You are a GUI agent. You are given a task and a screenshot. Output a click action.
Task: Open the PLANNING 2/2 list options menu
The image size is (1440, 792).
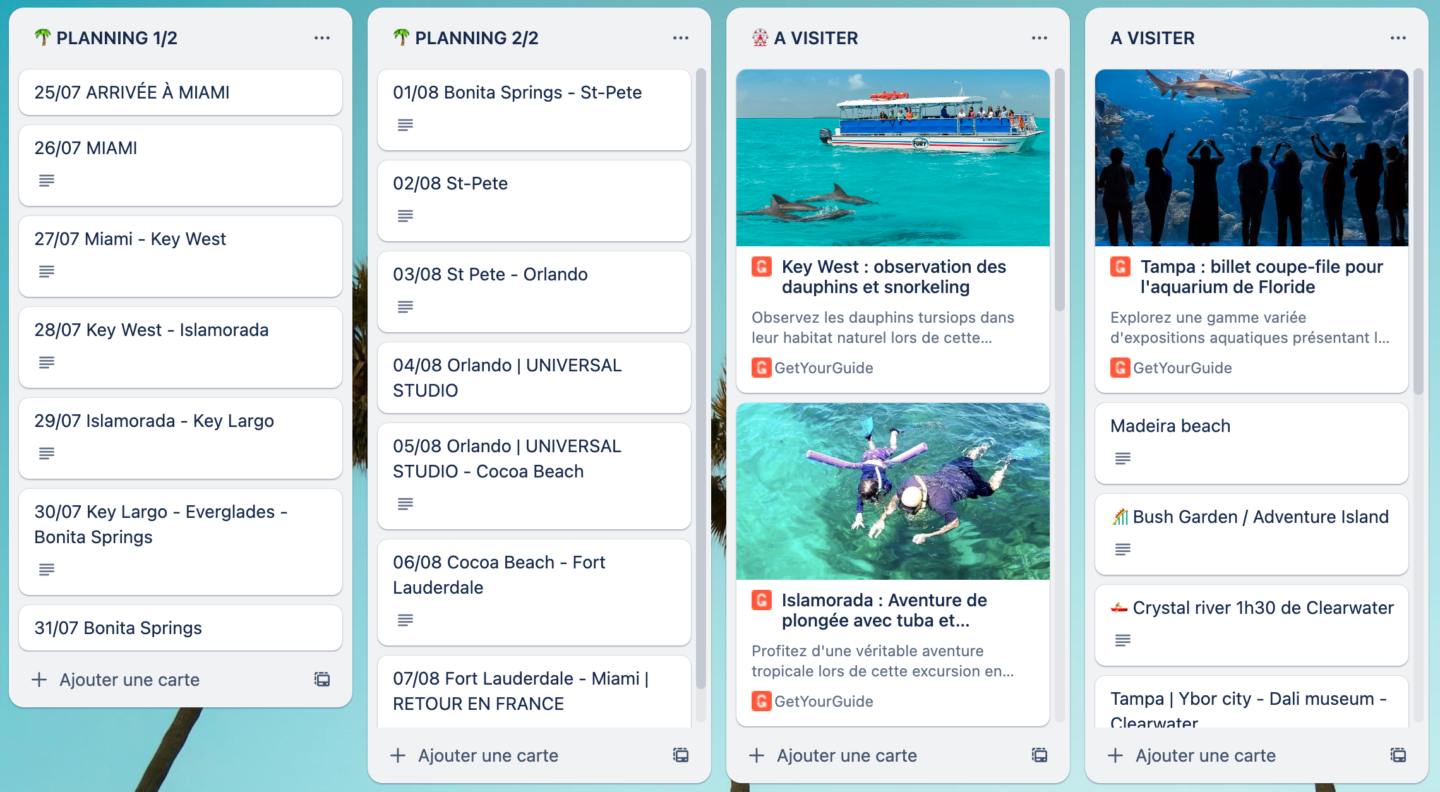tap(680, 38)
